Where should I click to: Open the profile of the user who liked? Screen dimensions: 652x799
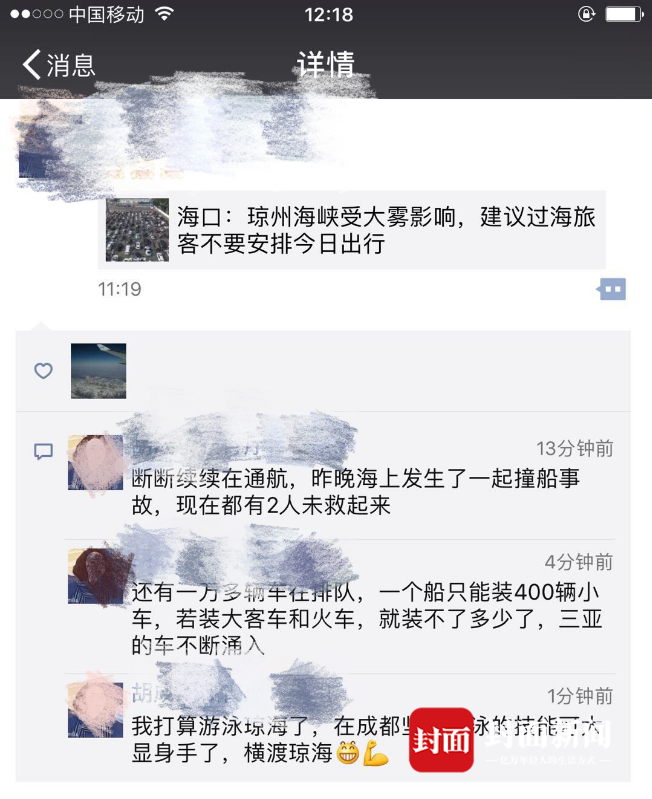tap(98, 371)
